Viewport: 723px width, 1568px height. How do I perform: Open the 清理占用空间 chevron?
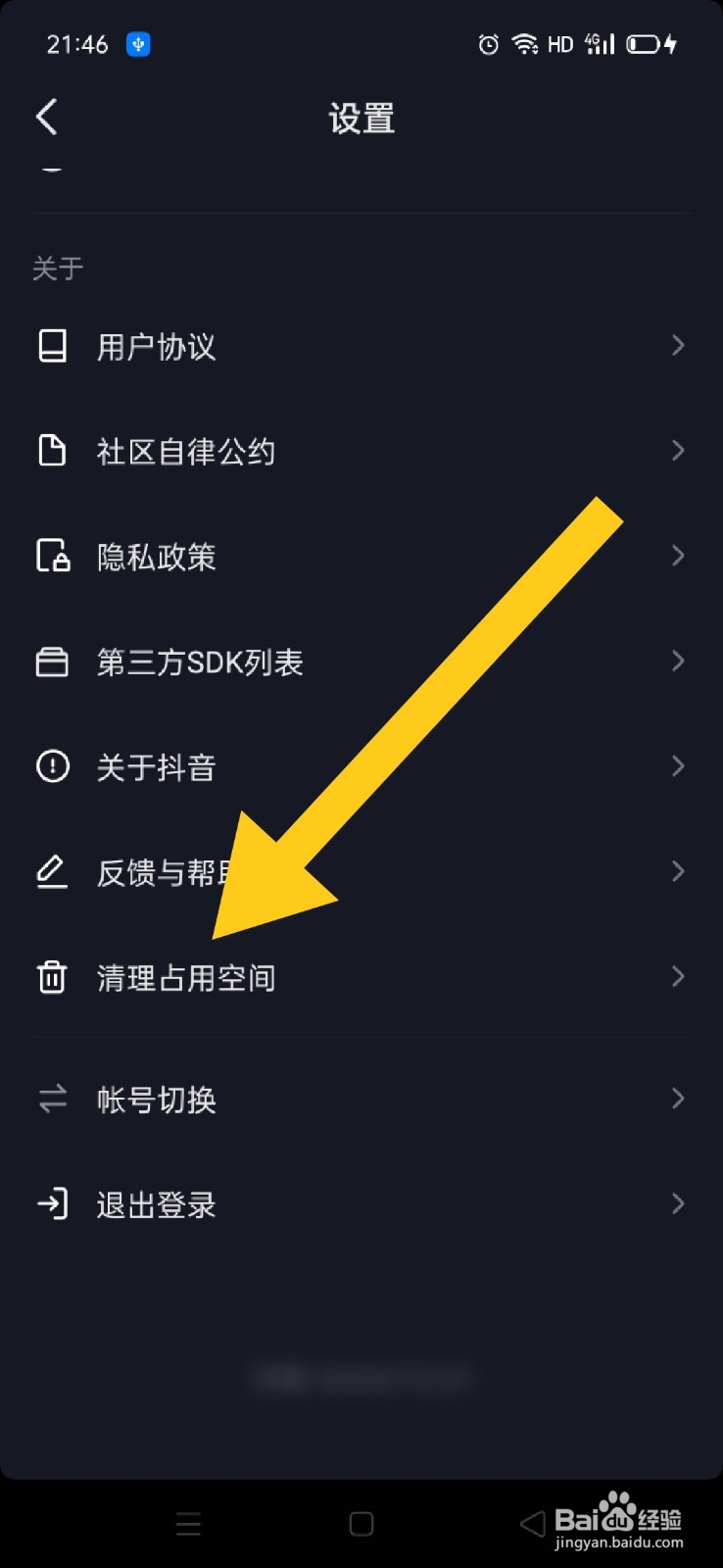pyautogui.click(x=678, y=977)
